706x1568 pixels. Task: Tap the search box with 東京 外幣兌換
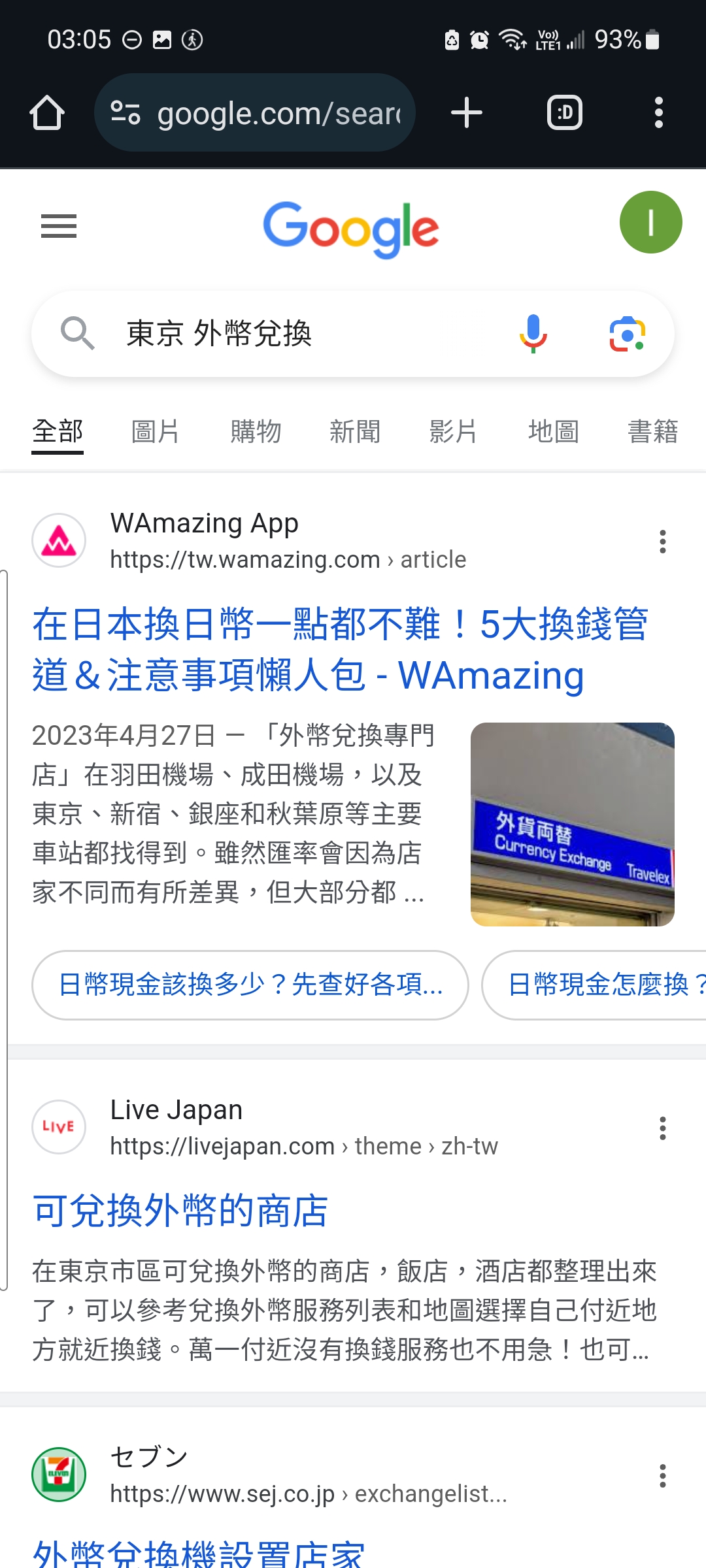(294, 334)
